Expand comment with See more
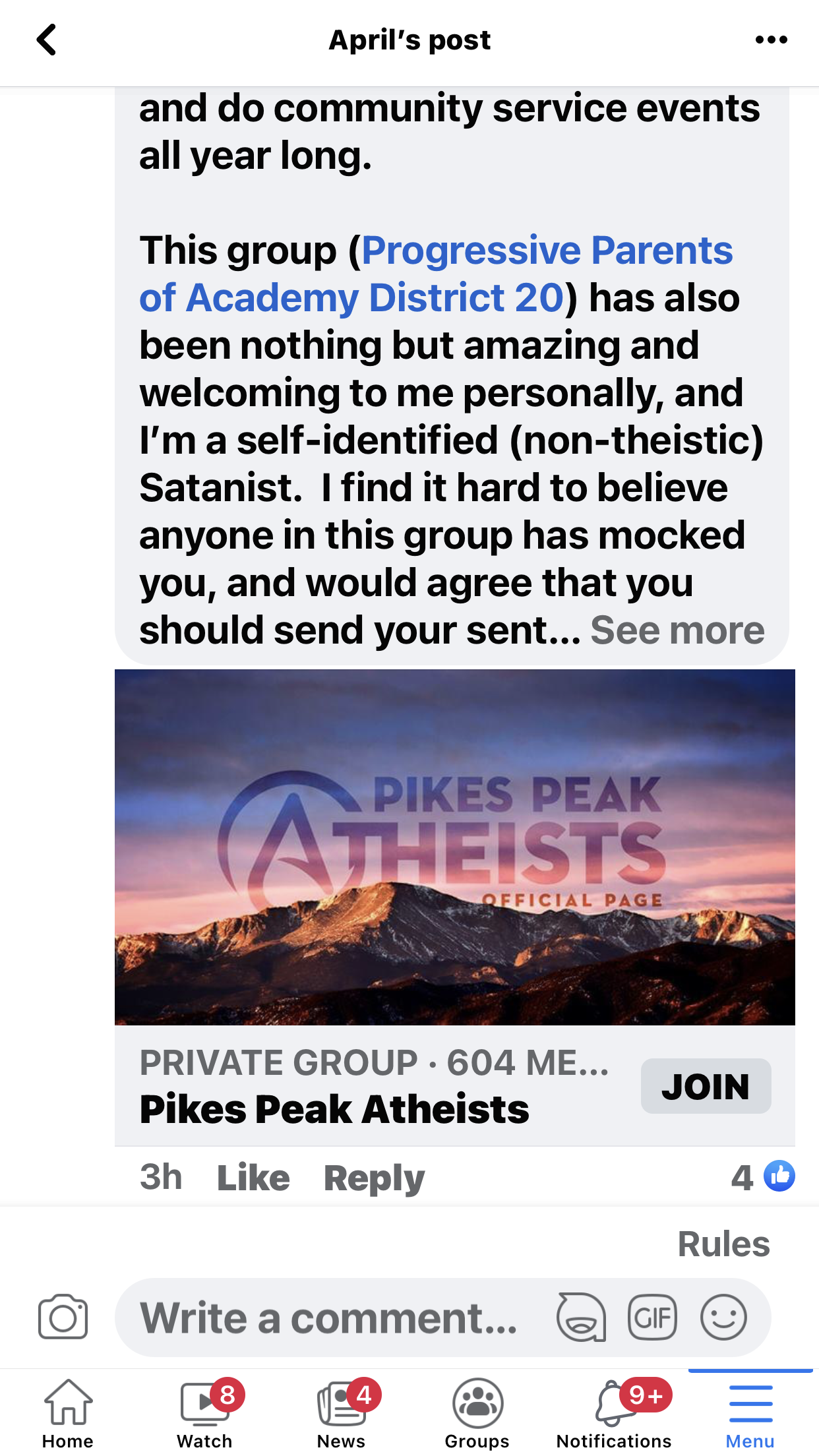819x1456 pixels. (677, 630)
